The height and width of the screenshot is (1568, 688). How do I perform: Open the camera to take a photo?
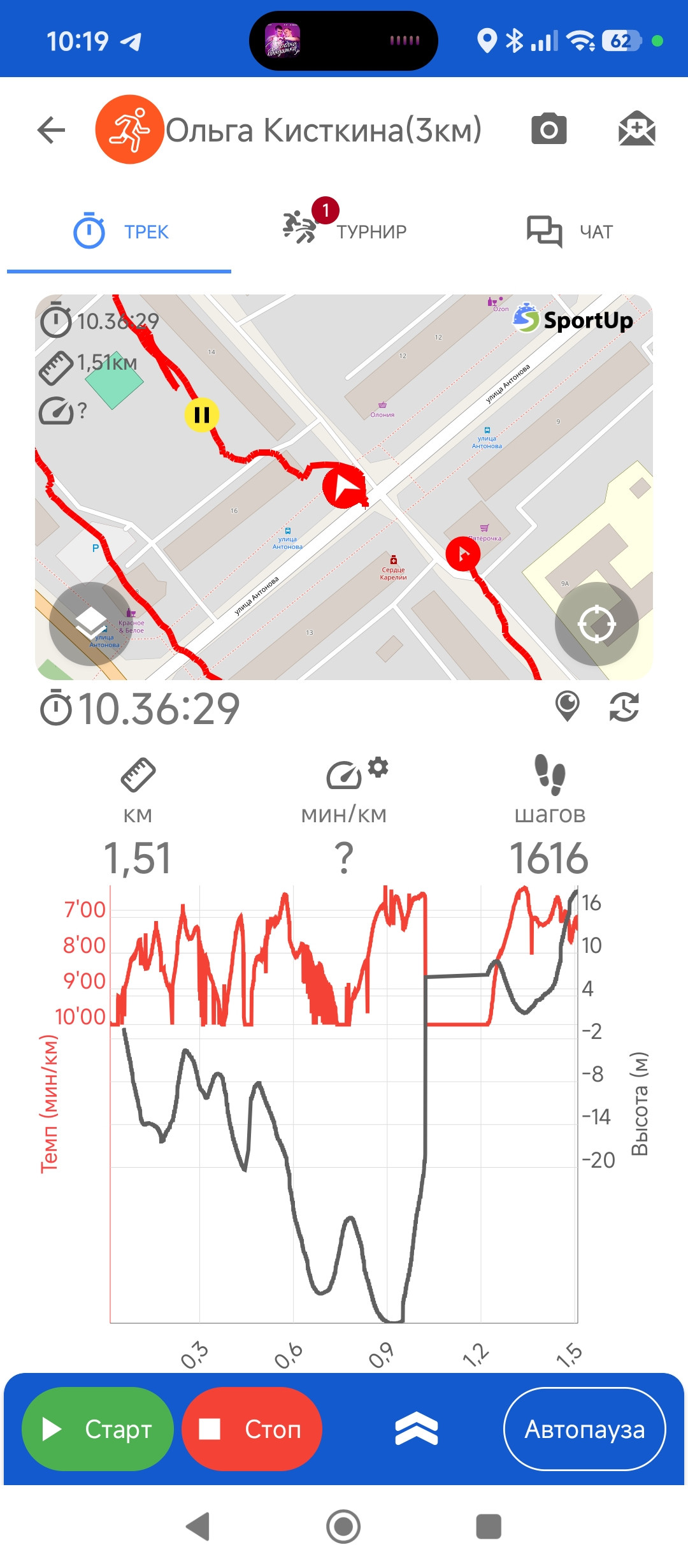(549, 129)
